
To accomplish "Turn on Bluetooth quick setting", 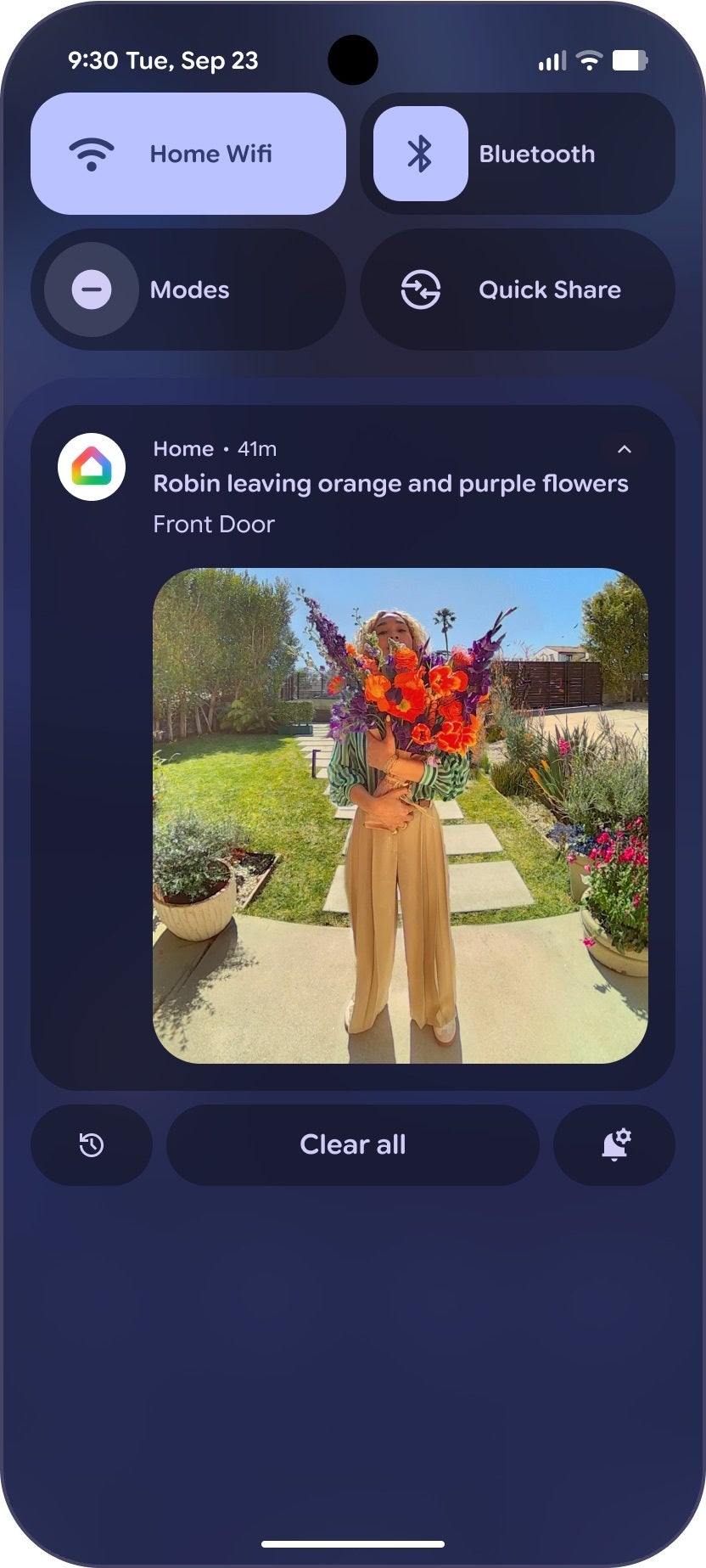I will (x=421, y=154).
